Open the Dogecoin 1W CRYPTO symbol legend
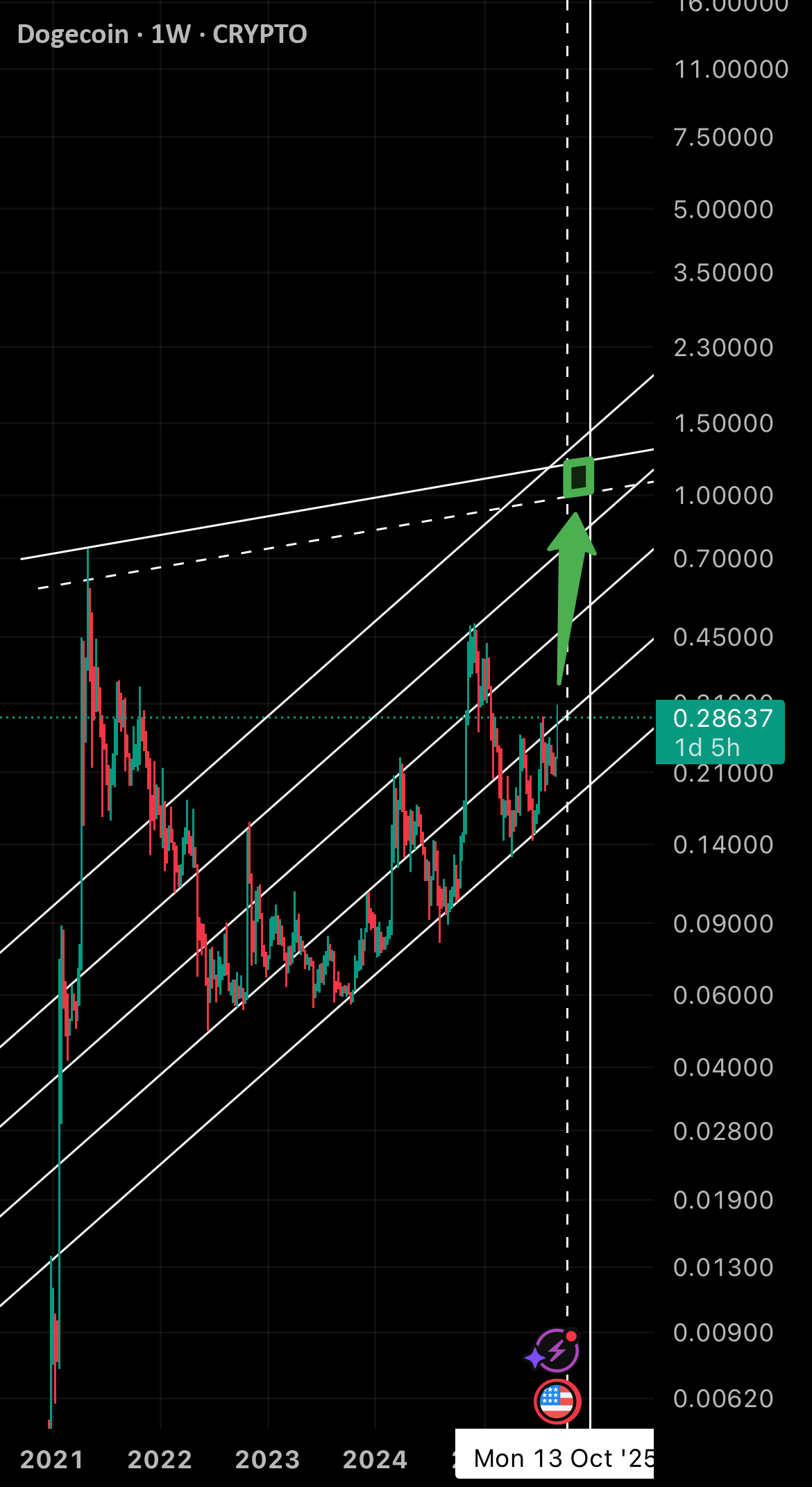Viewport: 812px width, 1487px height. (162, 34)
